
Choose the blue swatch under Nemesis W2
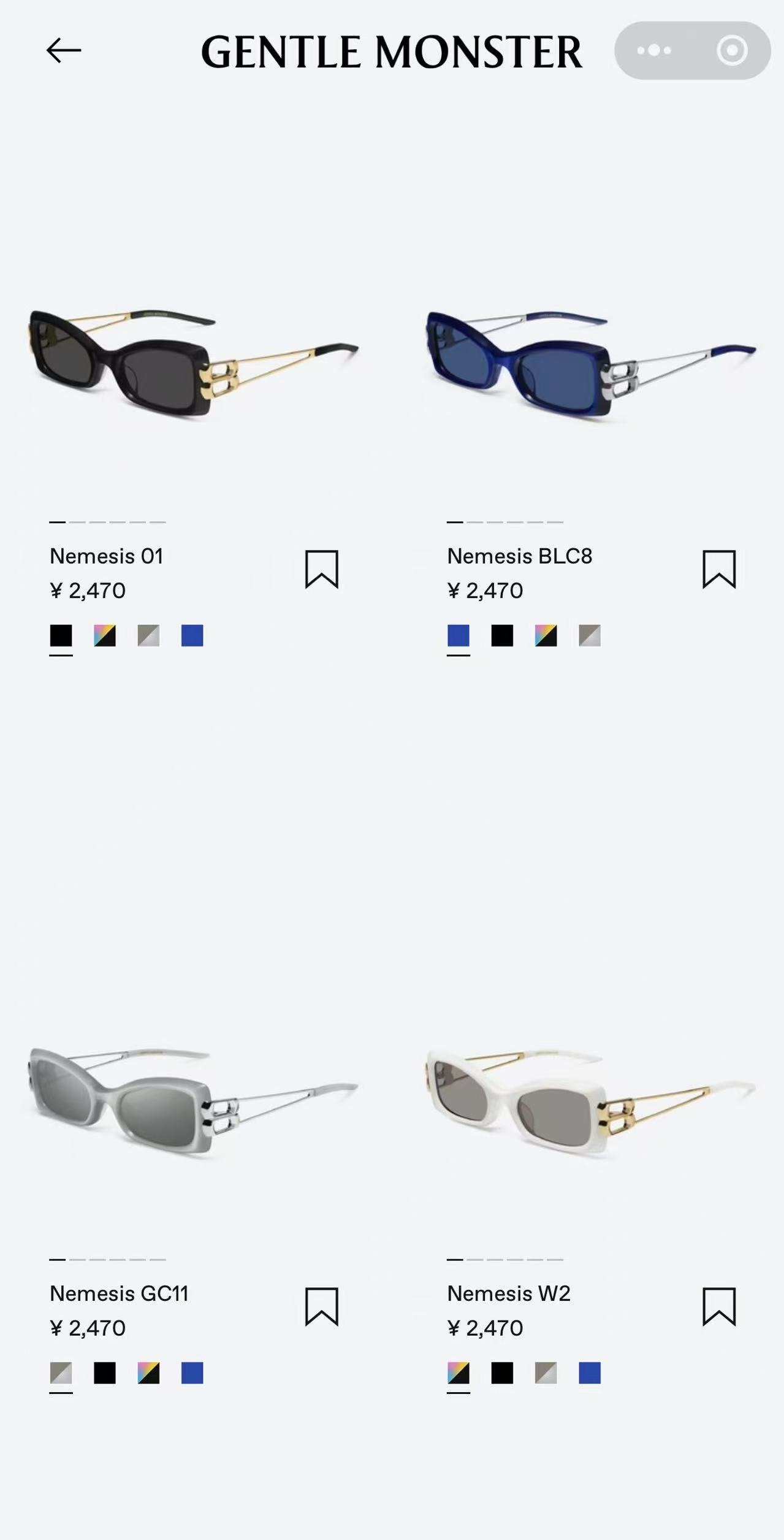point(590,1373)
